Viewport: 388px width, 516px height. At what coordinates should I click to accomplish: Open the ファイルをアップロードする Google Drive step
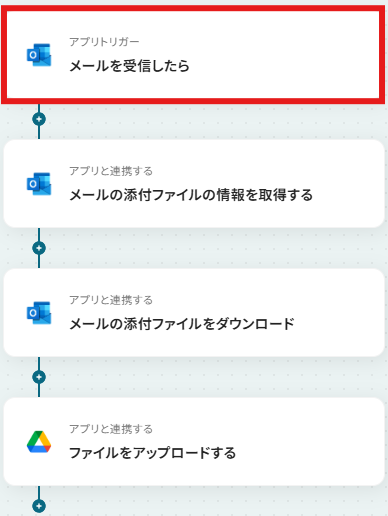pos(194,442)
